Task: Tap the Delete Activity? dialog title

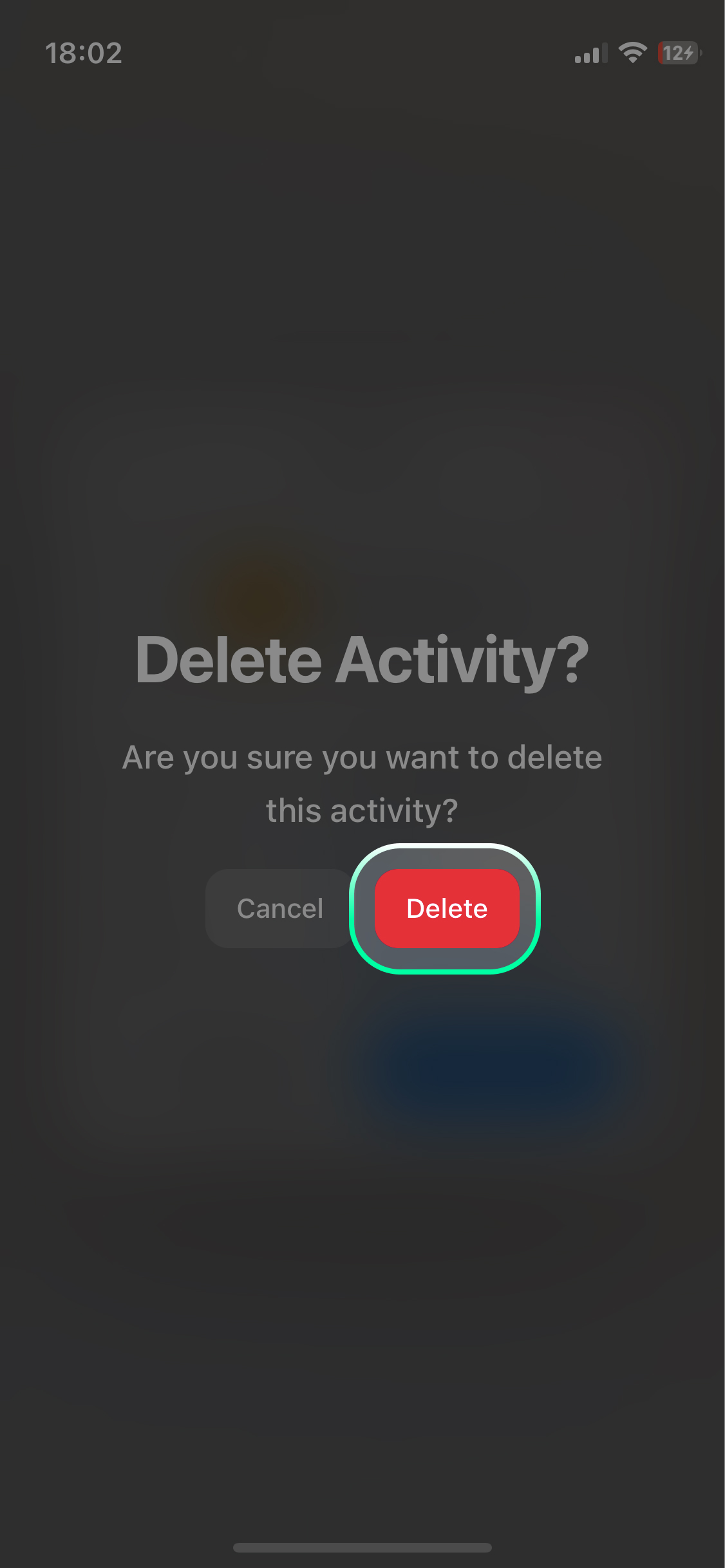Action: [x=362, y=659]
